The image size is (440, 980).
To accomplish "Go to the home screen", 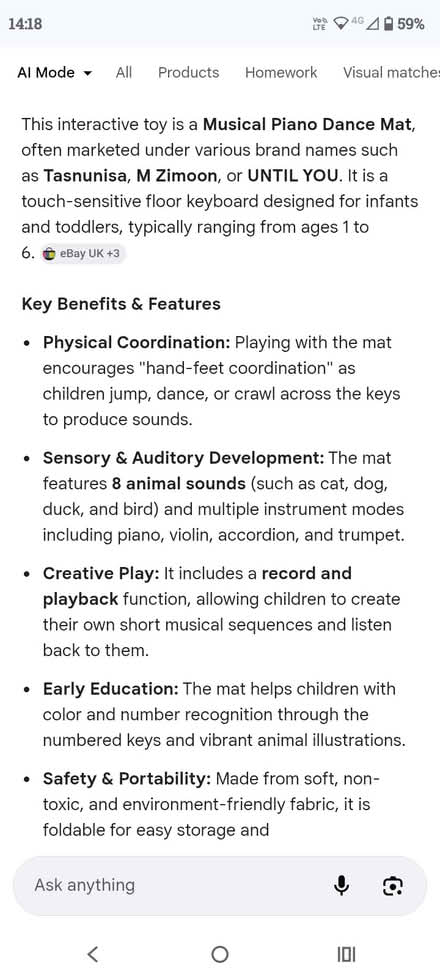I will coord(220,954).
